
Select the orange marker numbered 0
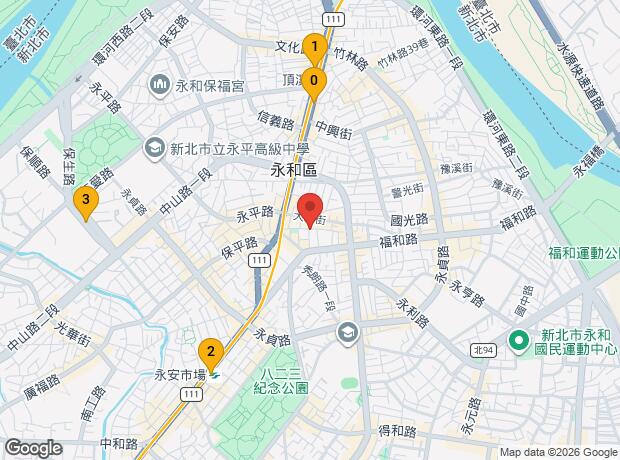pos(314,84)
